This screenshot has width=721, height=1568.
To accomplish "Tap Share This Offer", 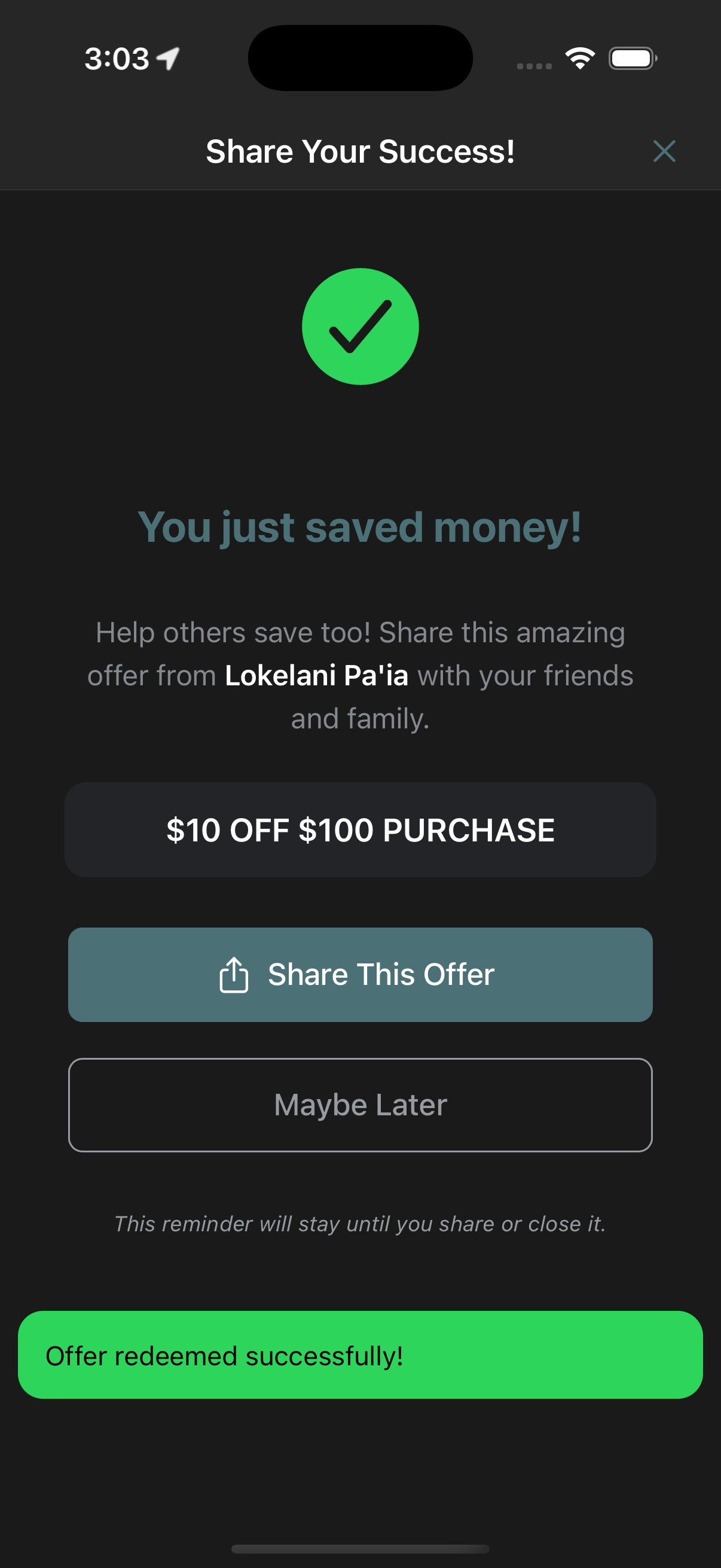I will click(x=360, y=975).
